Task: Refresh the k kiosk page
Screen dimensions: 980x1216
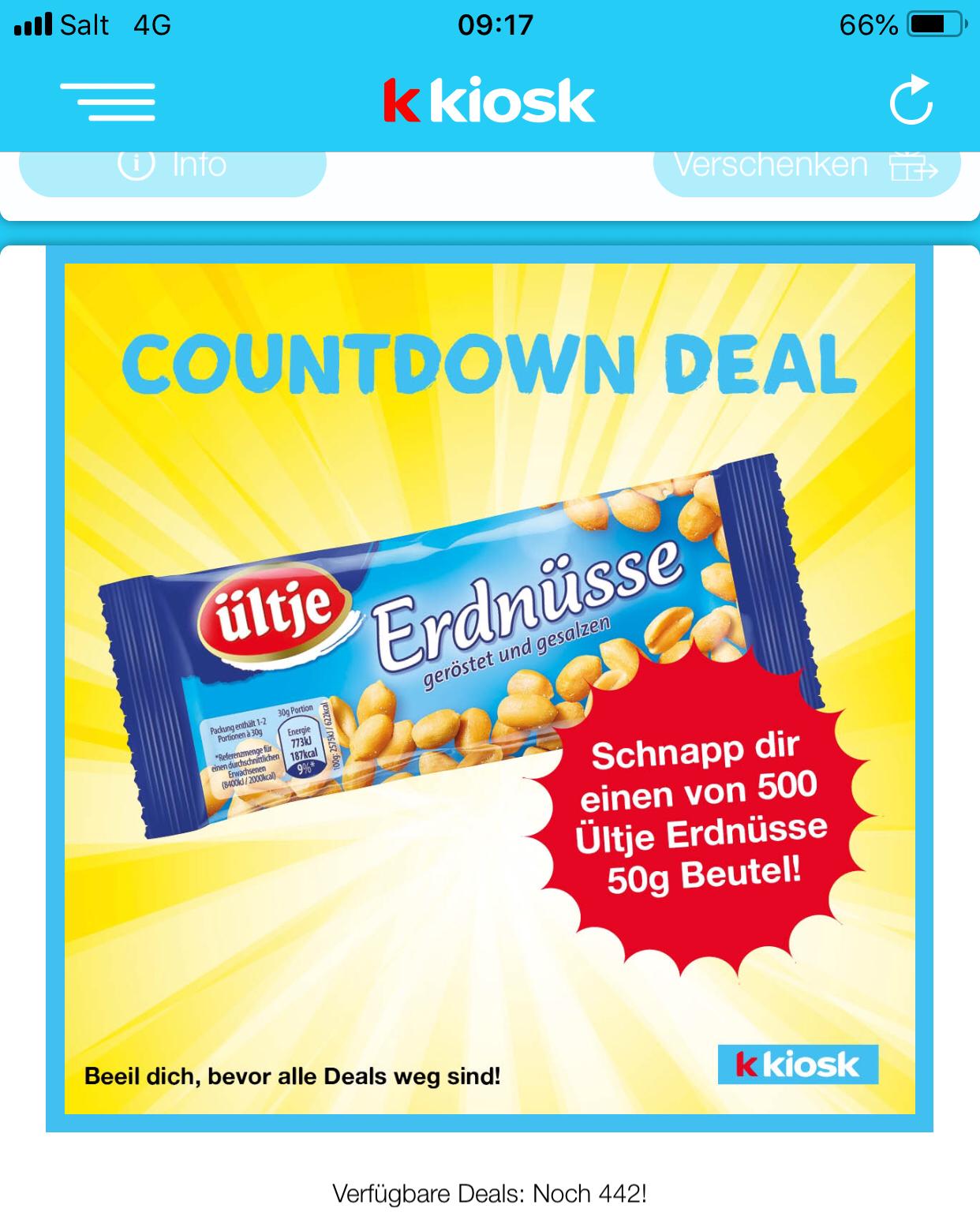Action: (x=911, y=101)
